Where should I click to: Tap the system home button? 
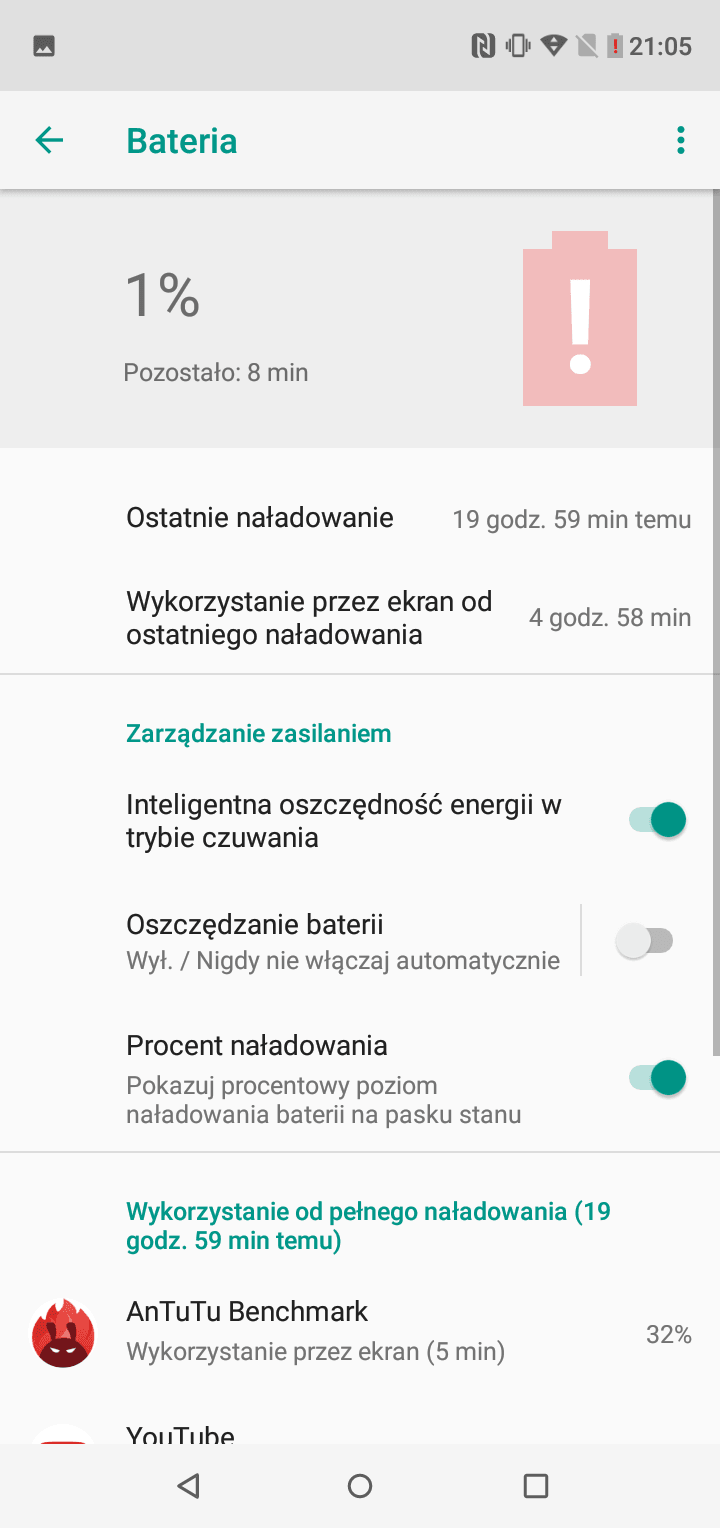tap(360, 1486)
